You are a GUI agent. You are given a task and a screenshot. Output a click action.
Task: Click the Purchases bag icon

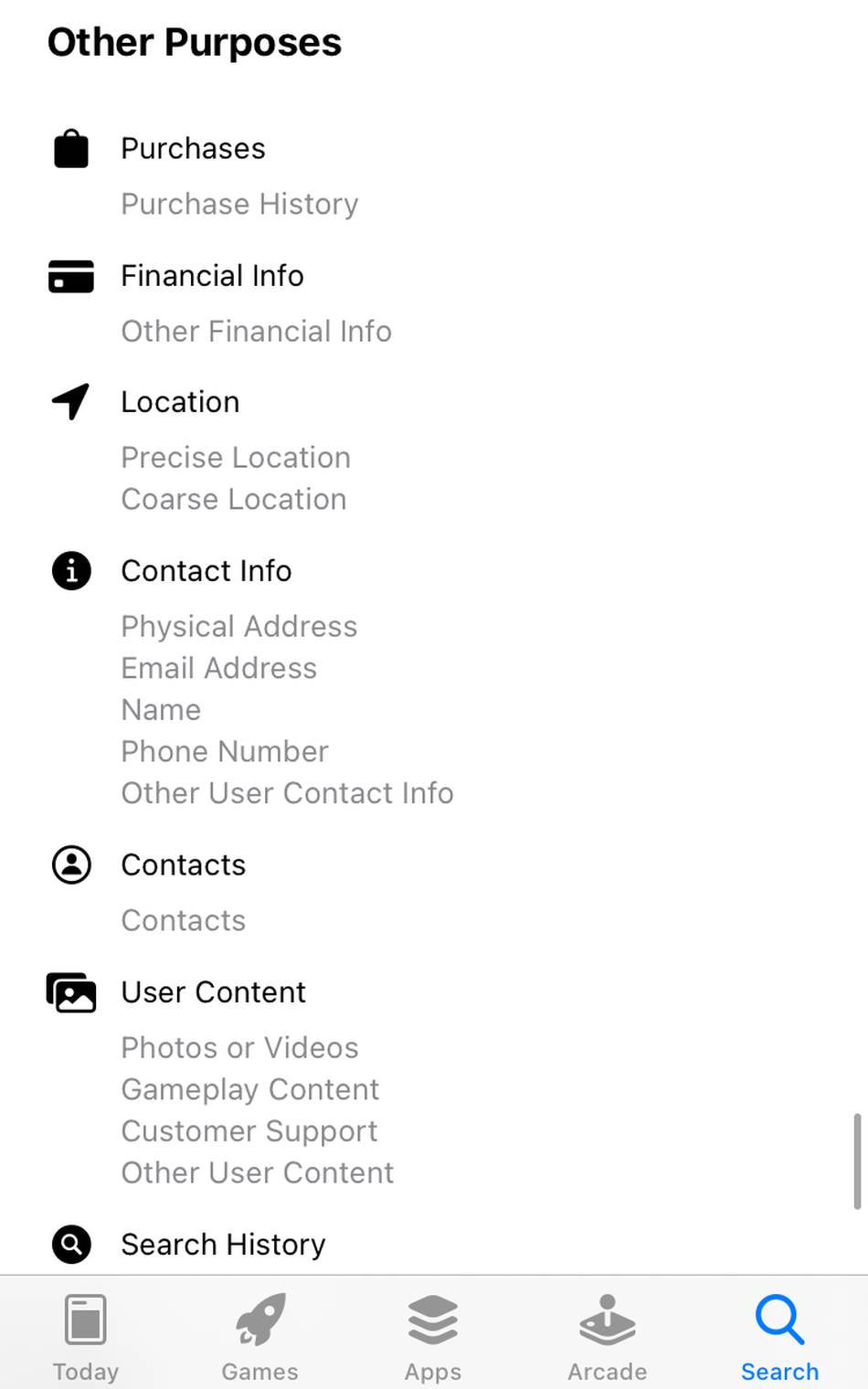[70, 148]
